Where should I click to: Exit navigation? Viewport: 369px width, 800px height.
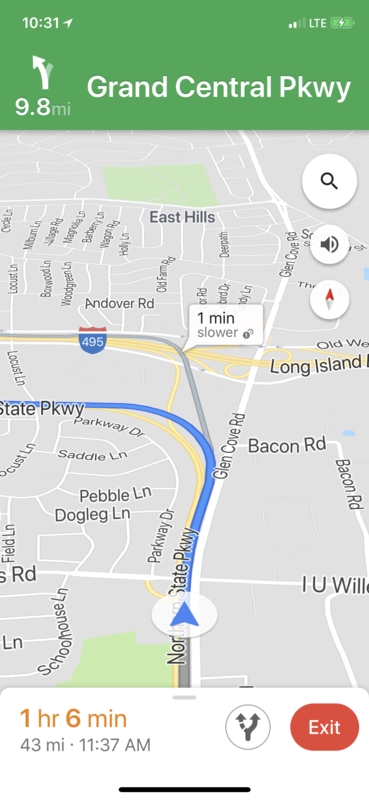[x=324, y=727]
